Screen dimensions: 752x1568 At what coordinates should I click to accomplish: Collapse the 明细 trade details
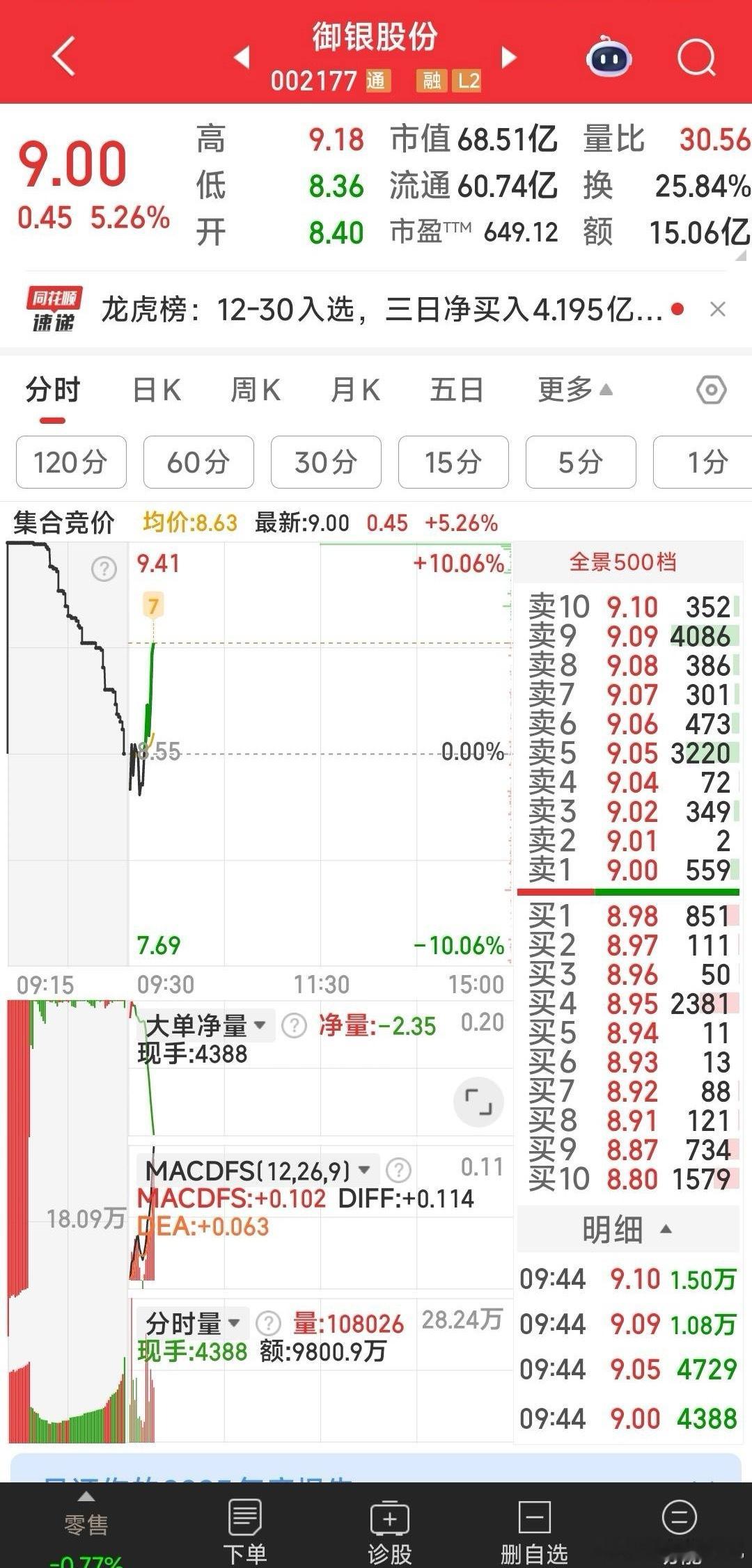click(x=627, y=1230)
